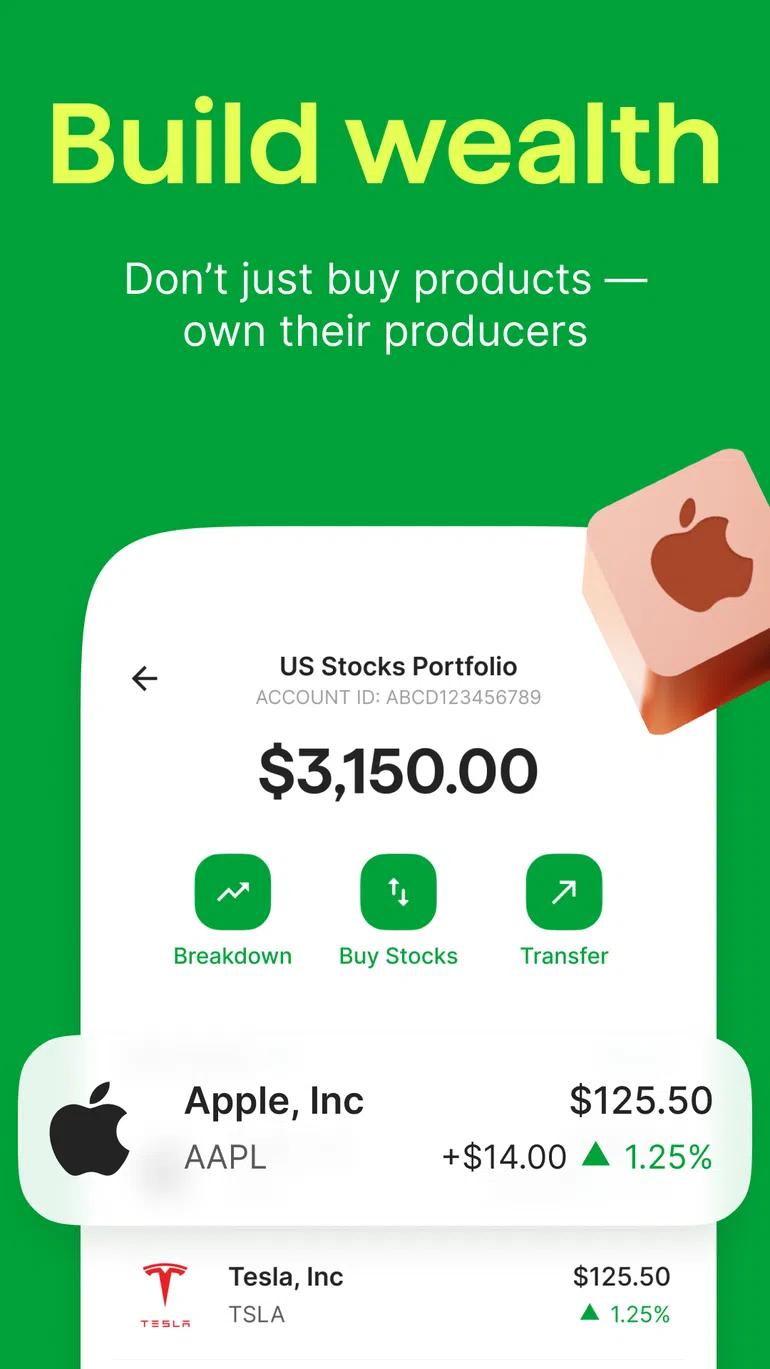770x1369 pixels.
Task: Open Transfer with the diagonal arrow icon
Action: [564, 891]
